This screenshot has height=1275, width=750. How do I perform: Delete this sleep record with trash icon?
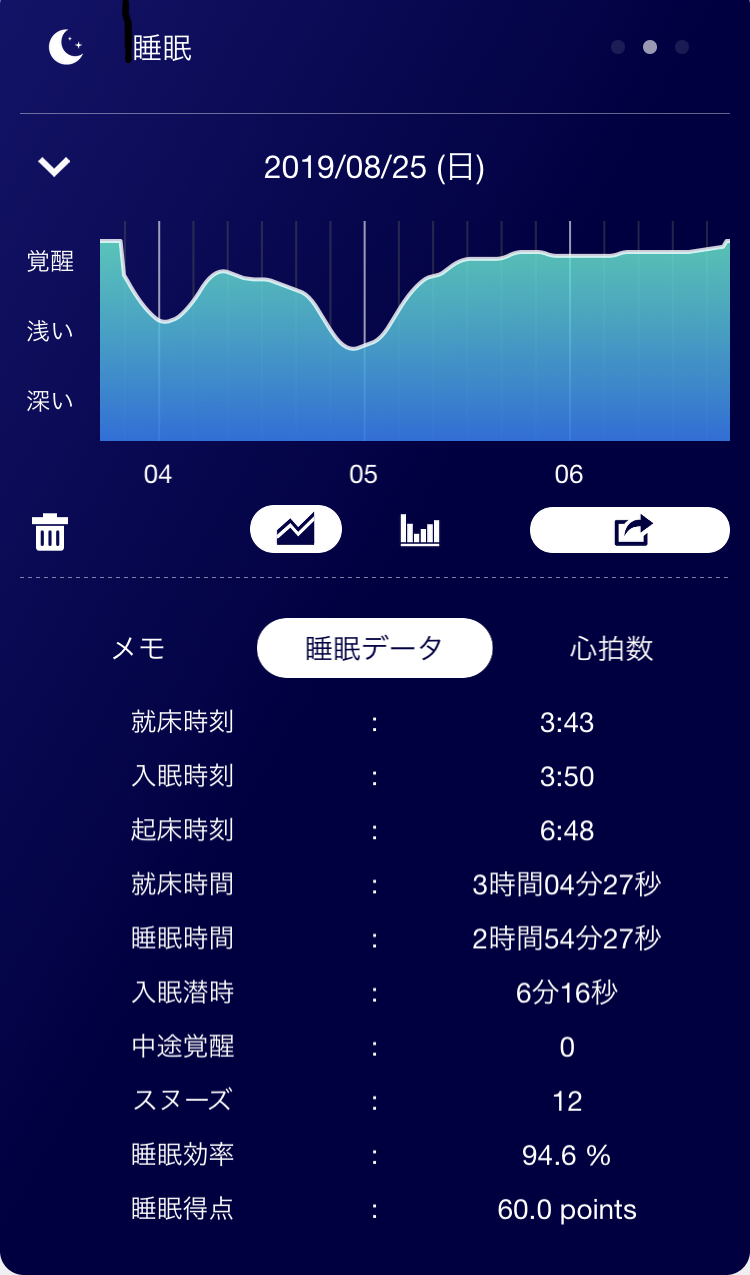(x=50, y=531)
